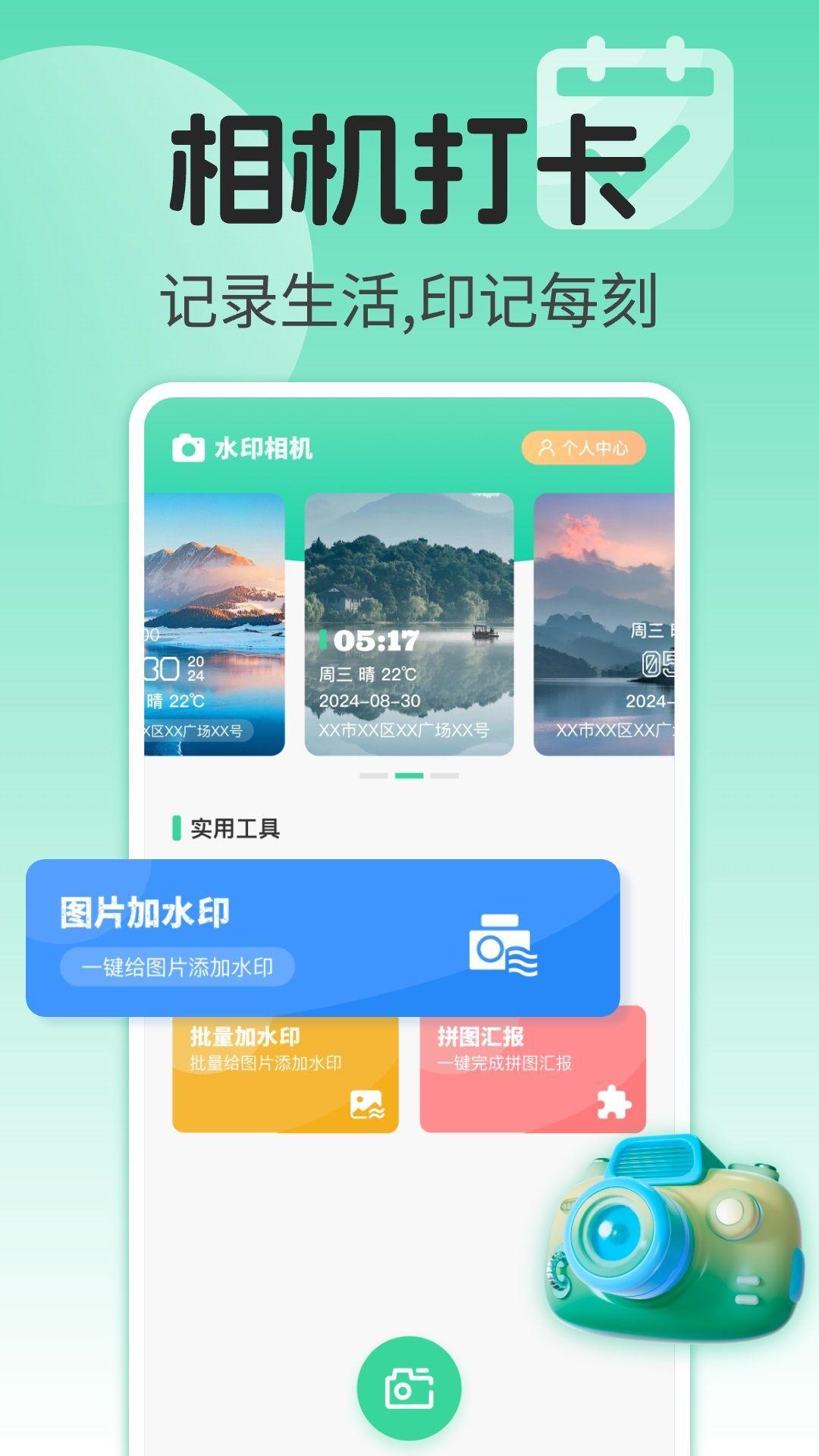Select the middle carousel page indicator
Image resolution: width=819 pixels, height=1456 pixels.
pyautogui.click(x=409, y=775)
